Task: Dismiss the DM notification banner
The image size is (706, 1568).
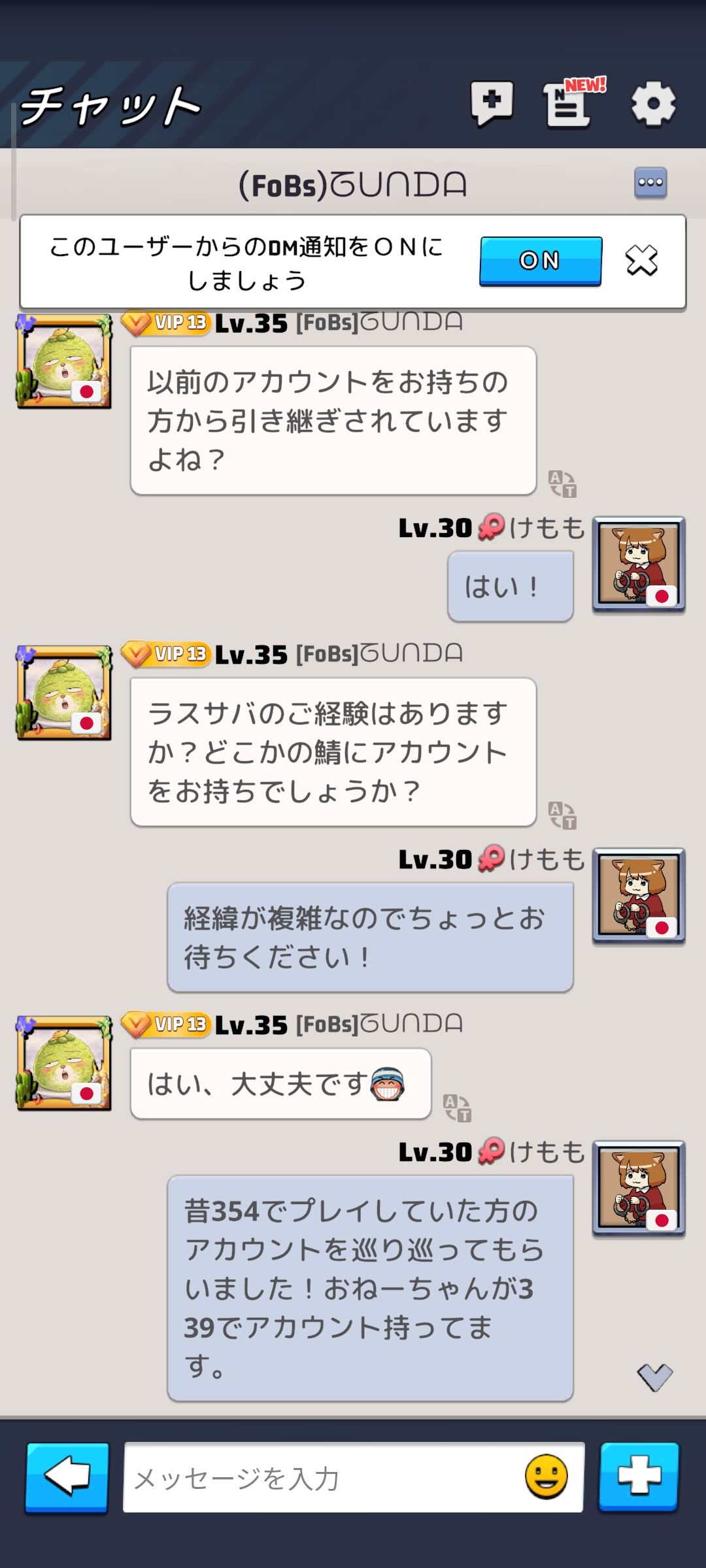Action: click(x=641, y=261)
